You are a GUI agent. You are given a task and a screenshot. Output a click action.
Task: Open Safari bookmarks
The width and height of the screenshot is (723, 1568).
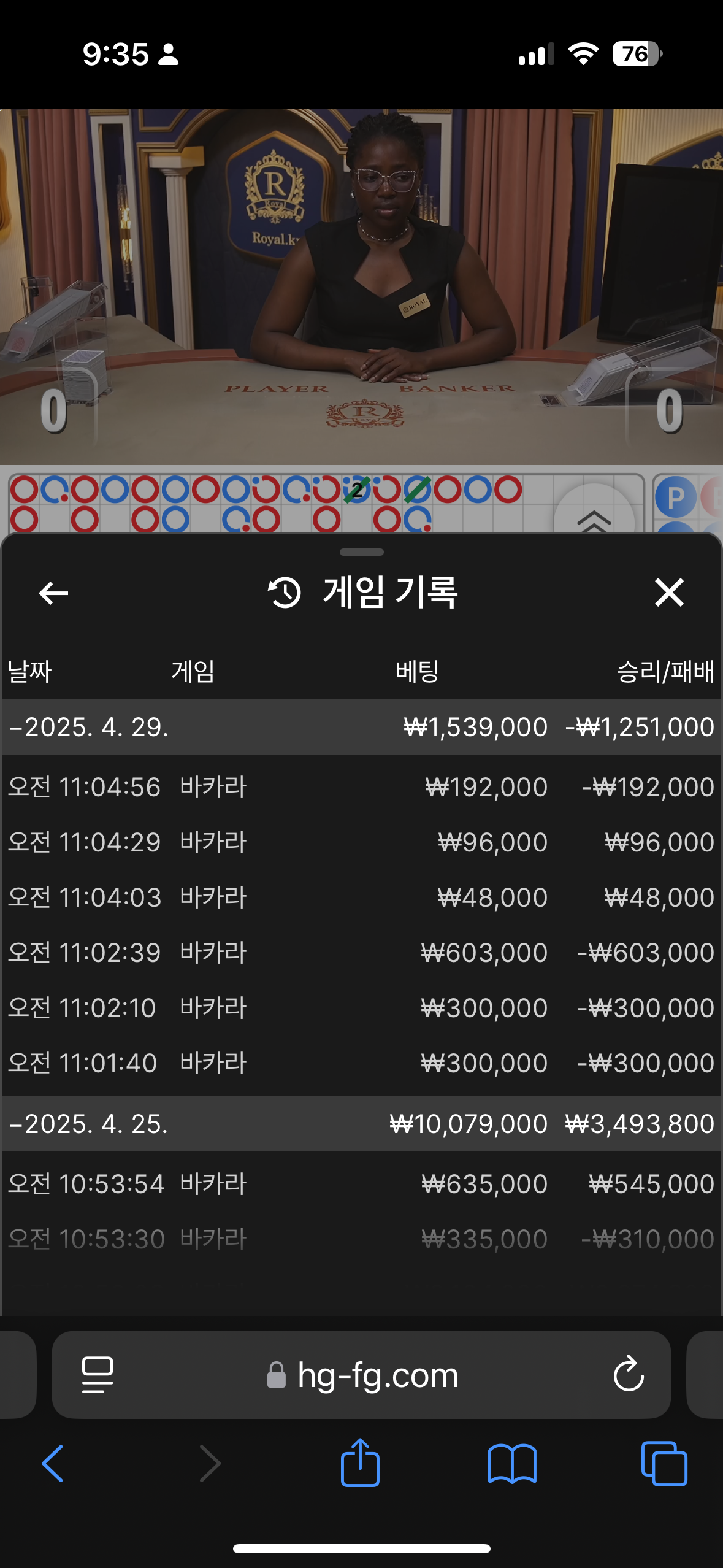[512, 1463]
